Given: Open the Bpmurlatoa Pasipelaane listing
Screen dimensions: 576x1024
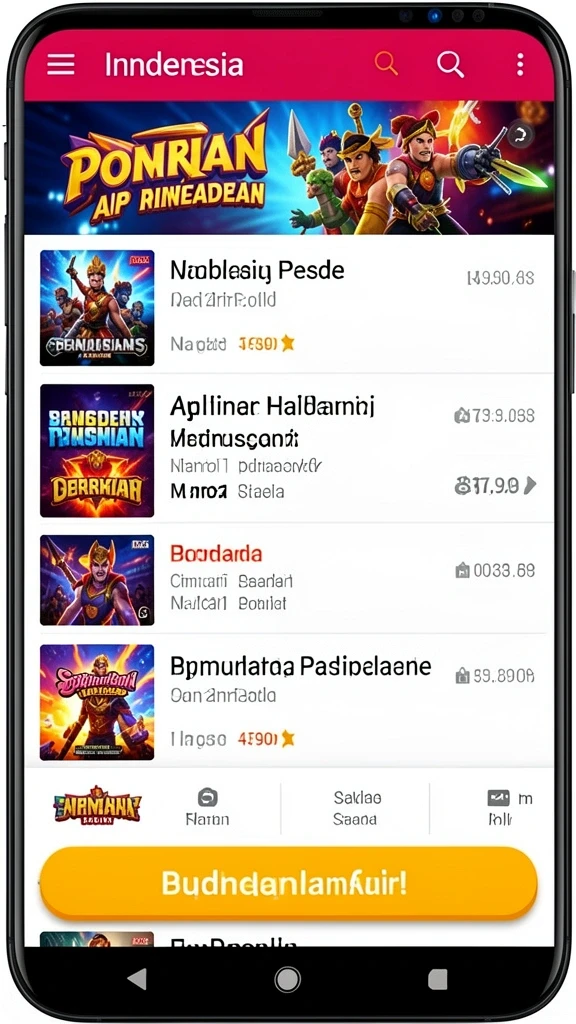Looking at the screenshot, I should (x=289, y=702).
